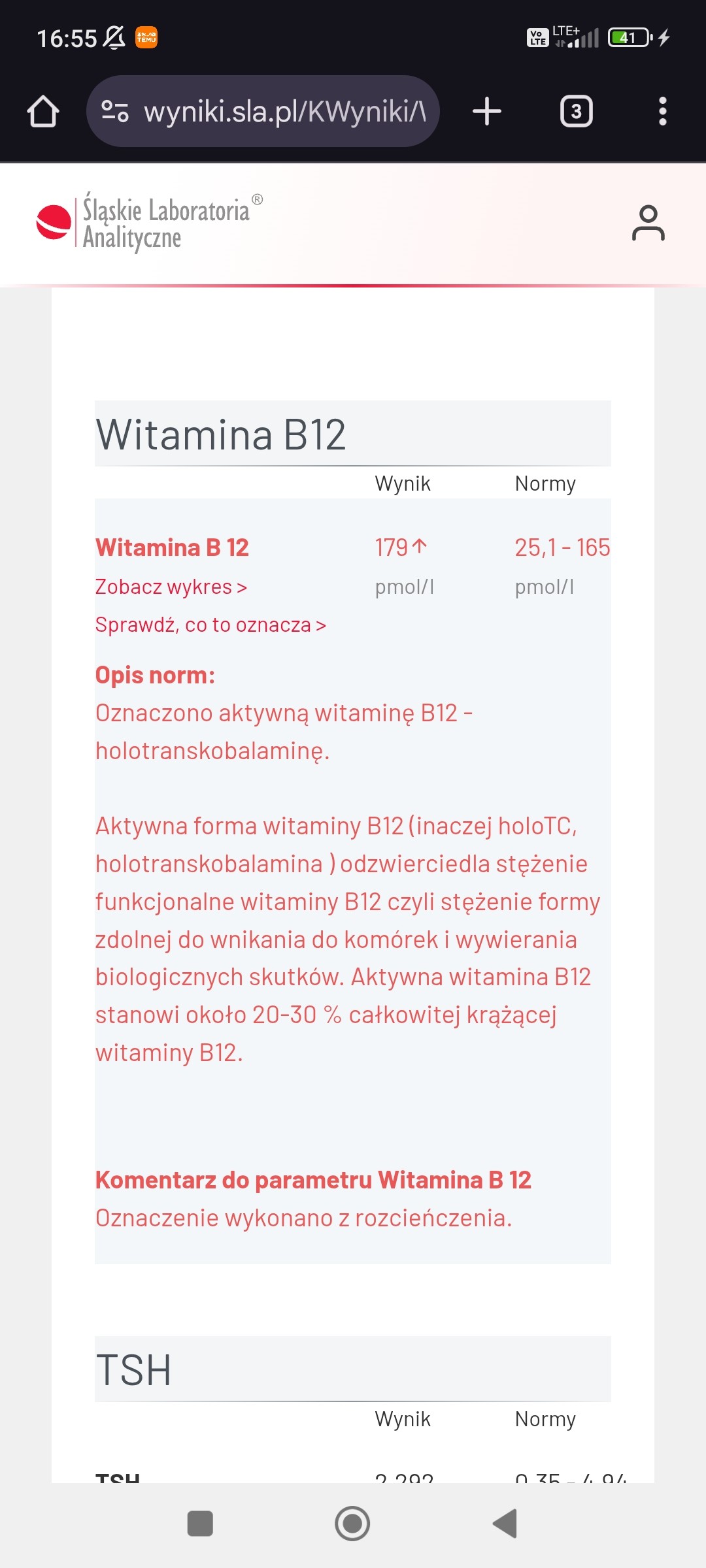Go back with the system back button

pyautogui.click(x=505, y=1524)
